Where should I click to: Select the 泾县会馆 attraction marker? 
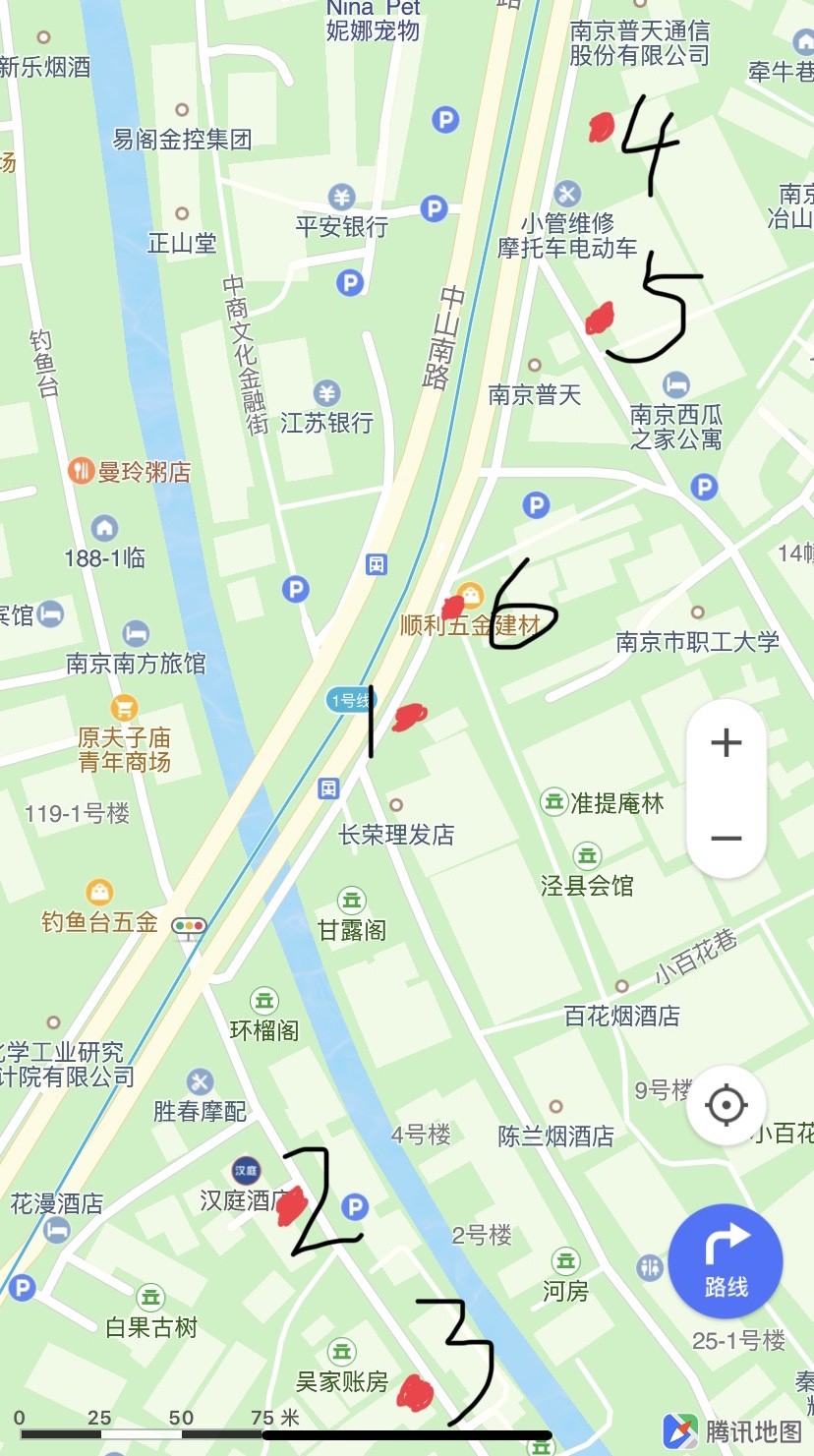587,855
